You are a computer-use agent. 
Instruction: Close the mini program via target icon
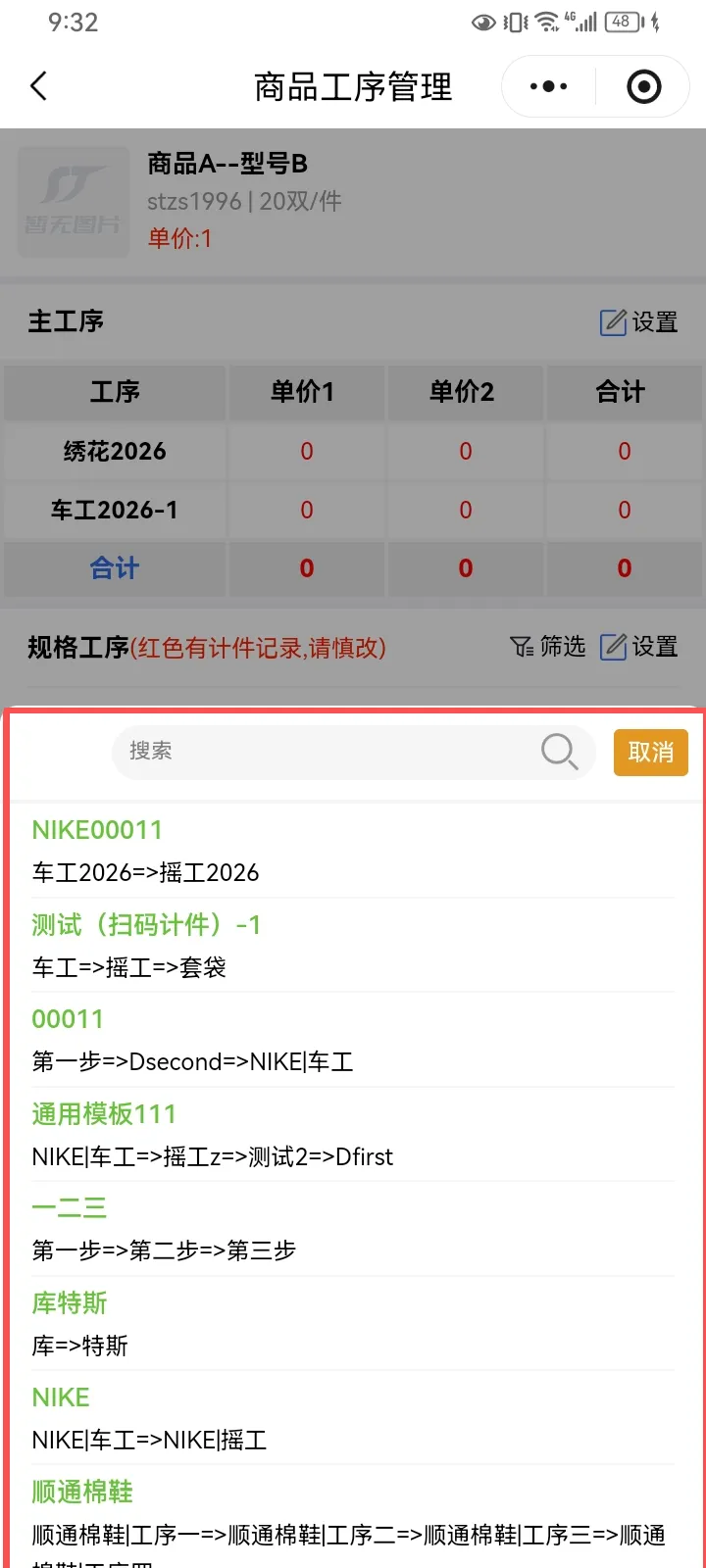tap(643, 86)
